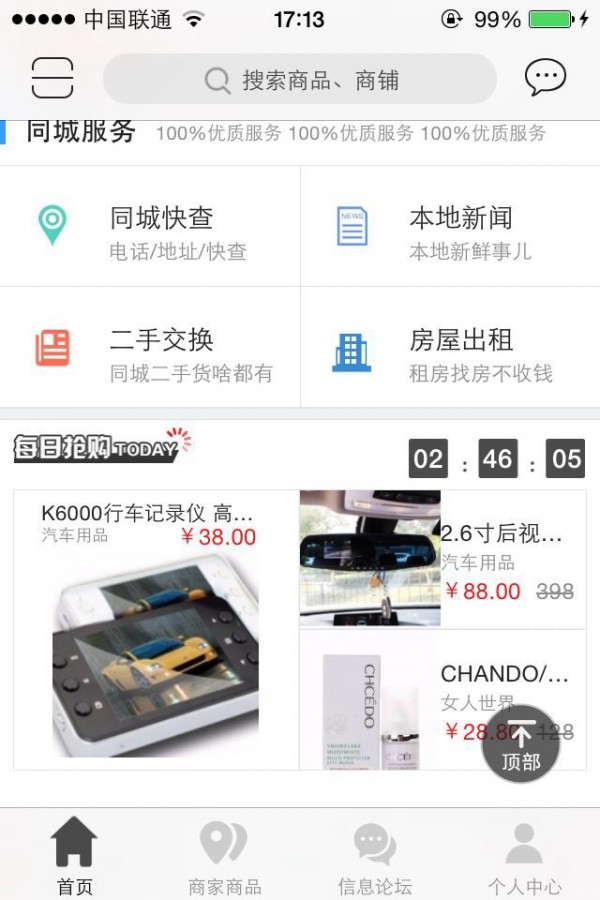
Task: Switch to 信息论坛 forum tab
Action: pos(375,855)
